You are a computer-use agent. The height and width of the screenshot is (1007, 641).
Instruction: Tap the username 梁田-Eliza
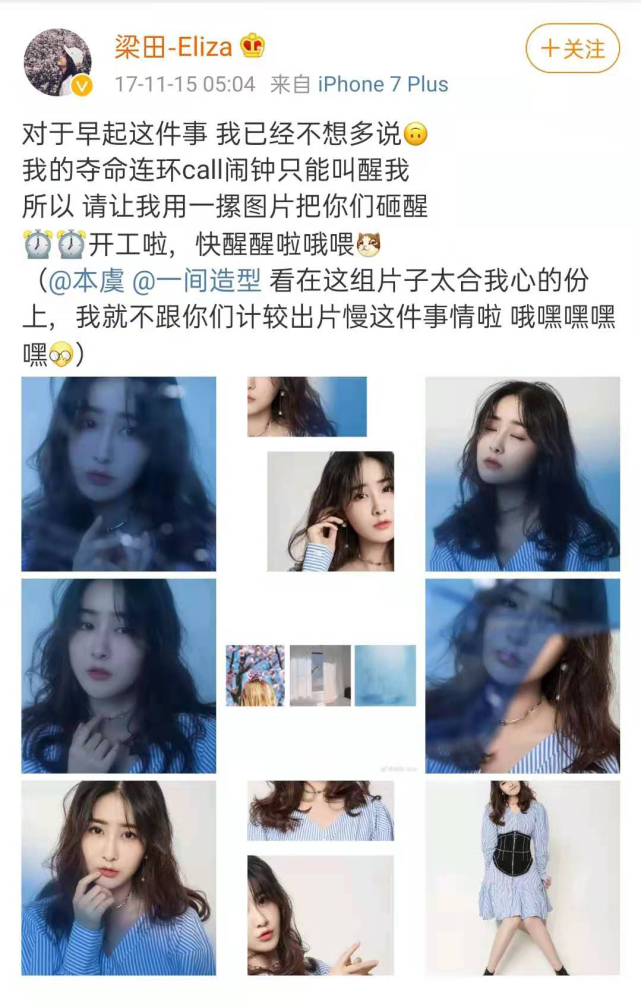(173, 47)
